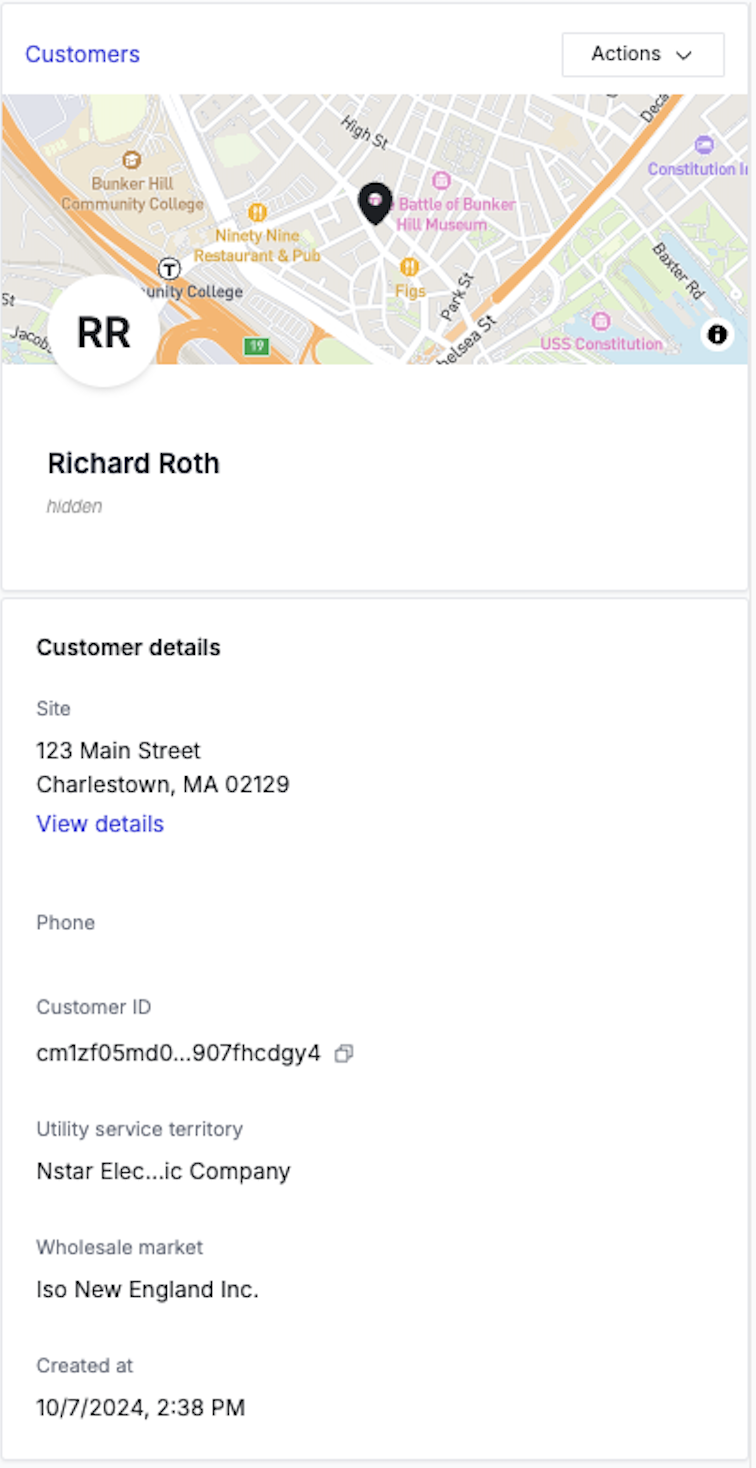
Task: Navigate back using the Customers link
Action: point(82,54)
